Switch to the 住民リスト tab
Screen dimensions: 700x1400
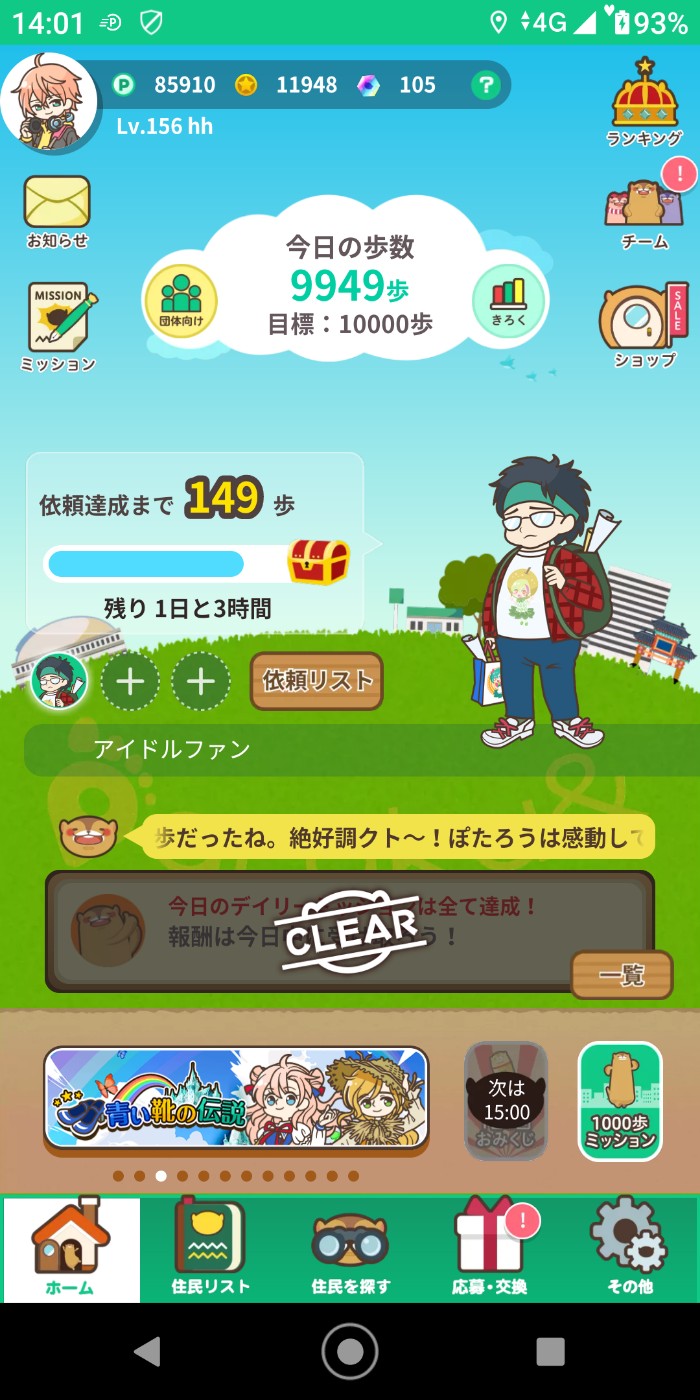click(x=210, y=1249)
